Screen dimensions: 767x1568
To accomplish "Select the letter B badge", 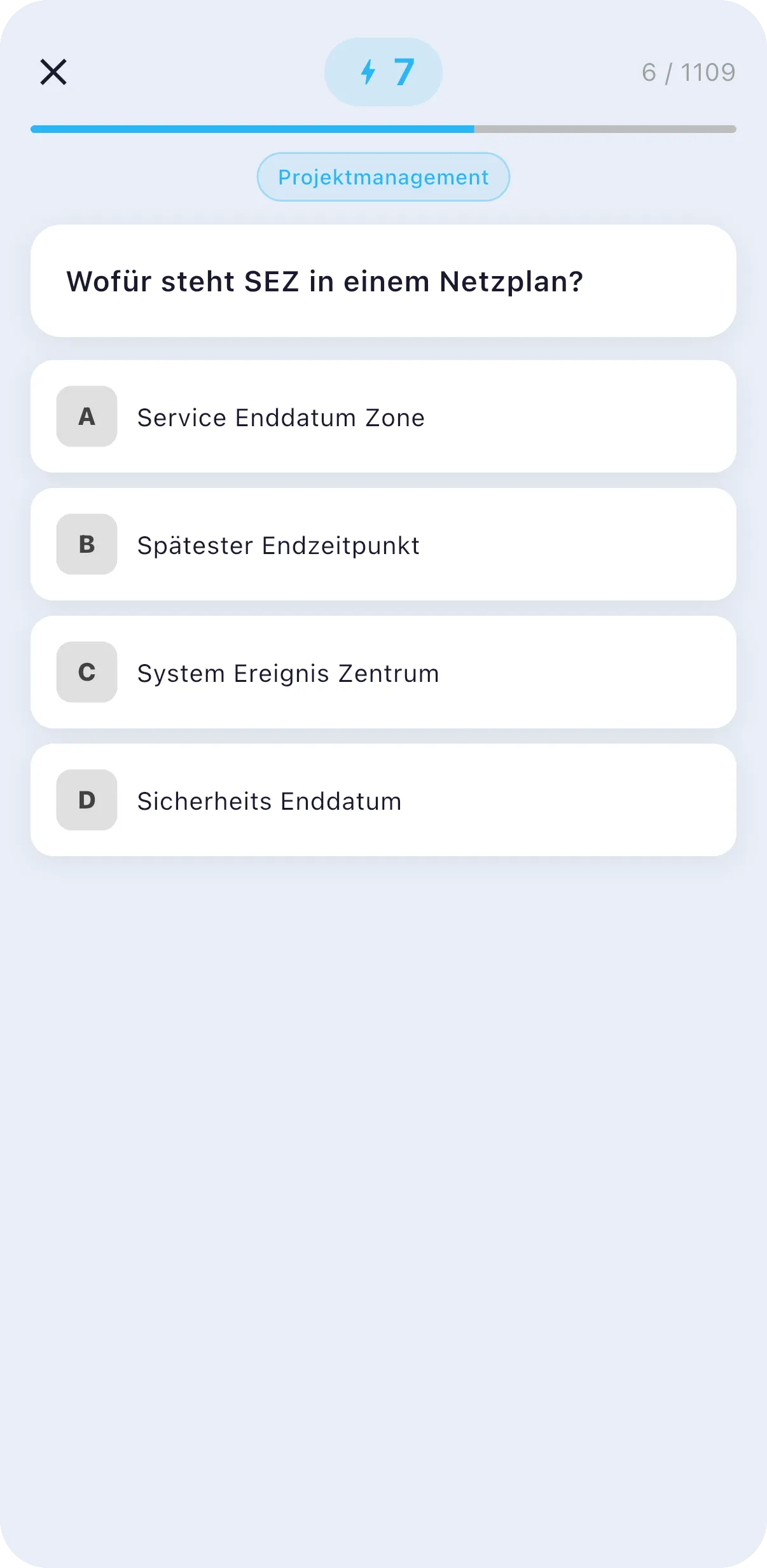I will (86, 545).
